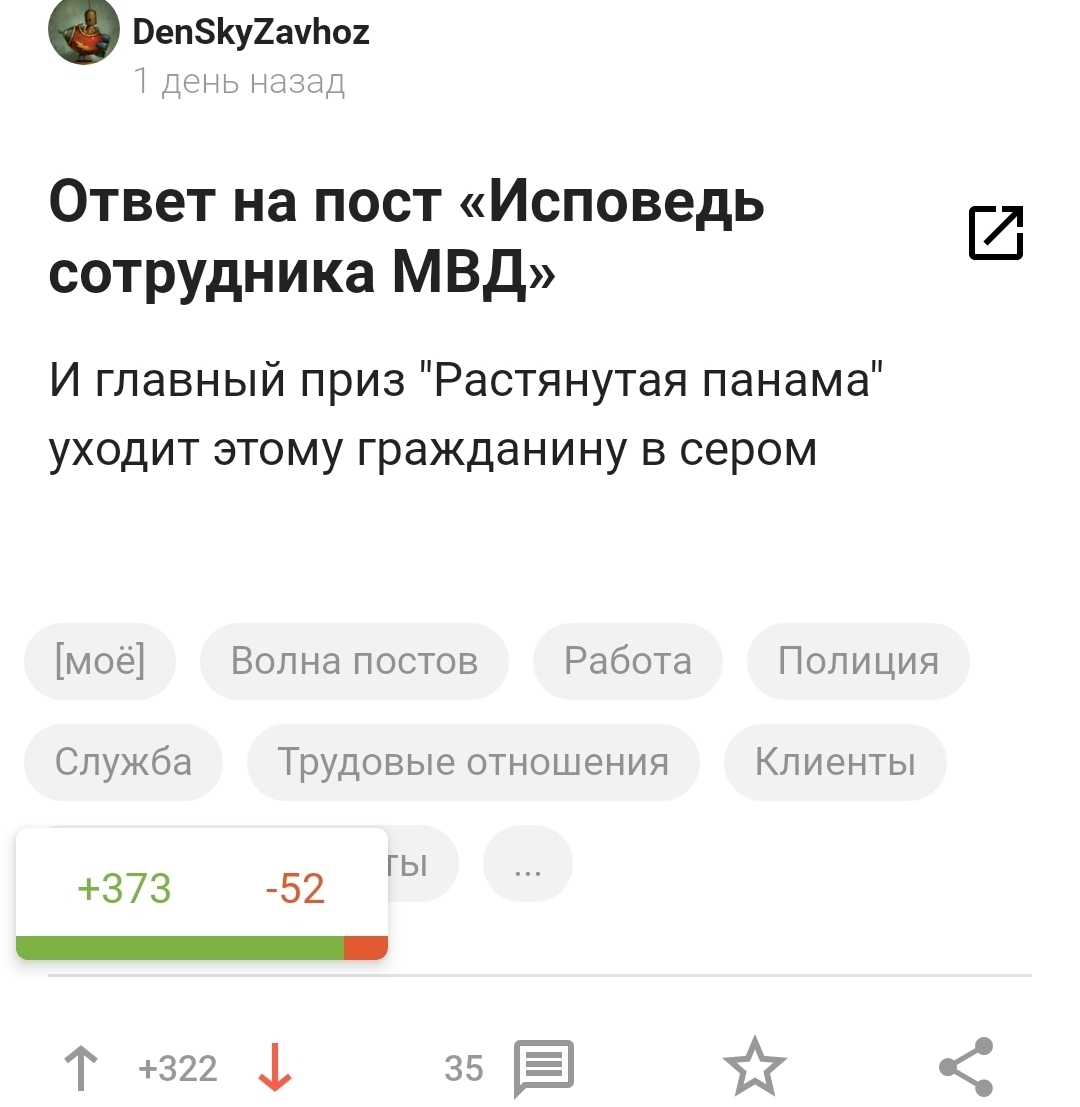This screenshot has width=1080, height=1107.
Task: Open the Трудовые отношения tag
Action: (x=473, y=762)
